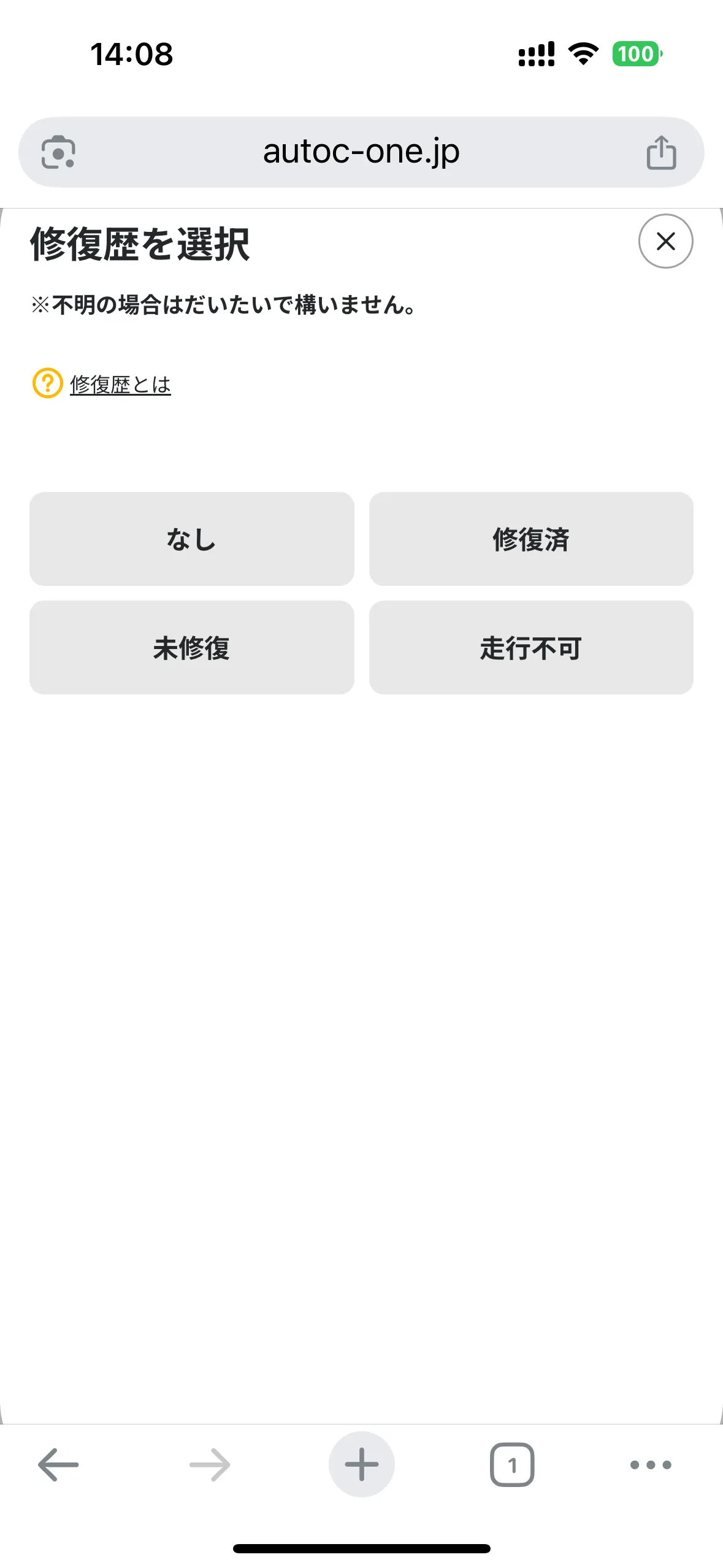
Task: Tap the 100 battery indicator
Action: click(635, 55)
